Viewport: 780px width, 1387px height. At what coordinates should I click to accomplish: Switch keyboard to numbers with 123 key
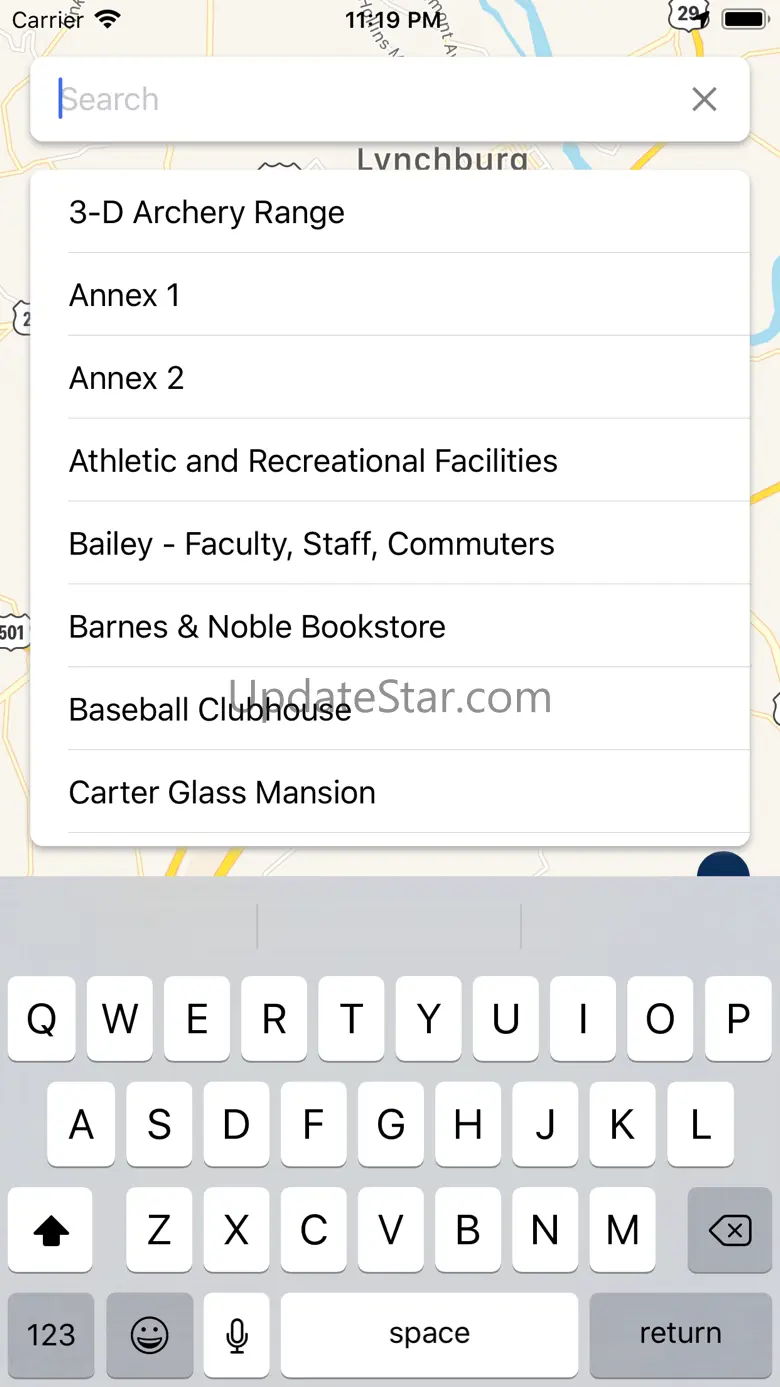(51, 1333)
